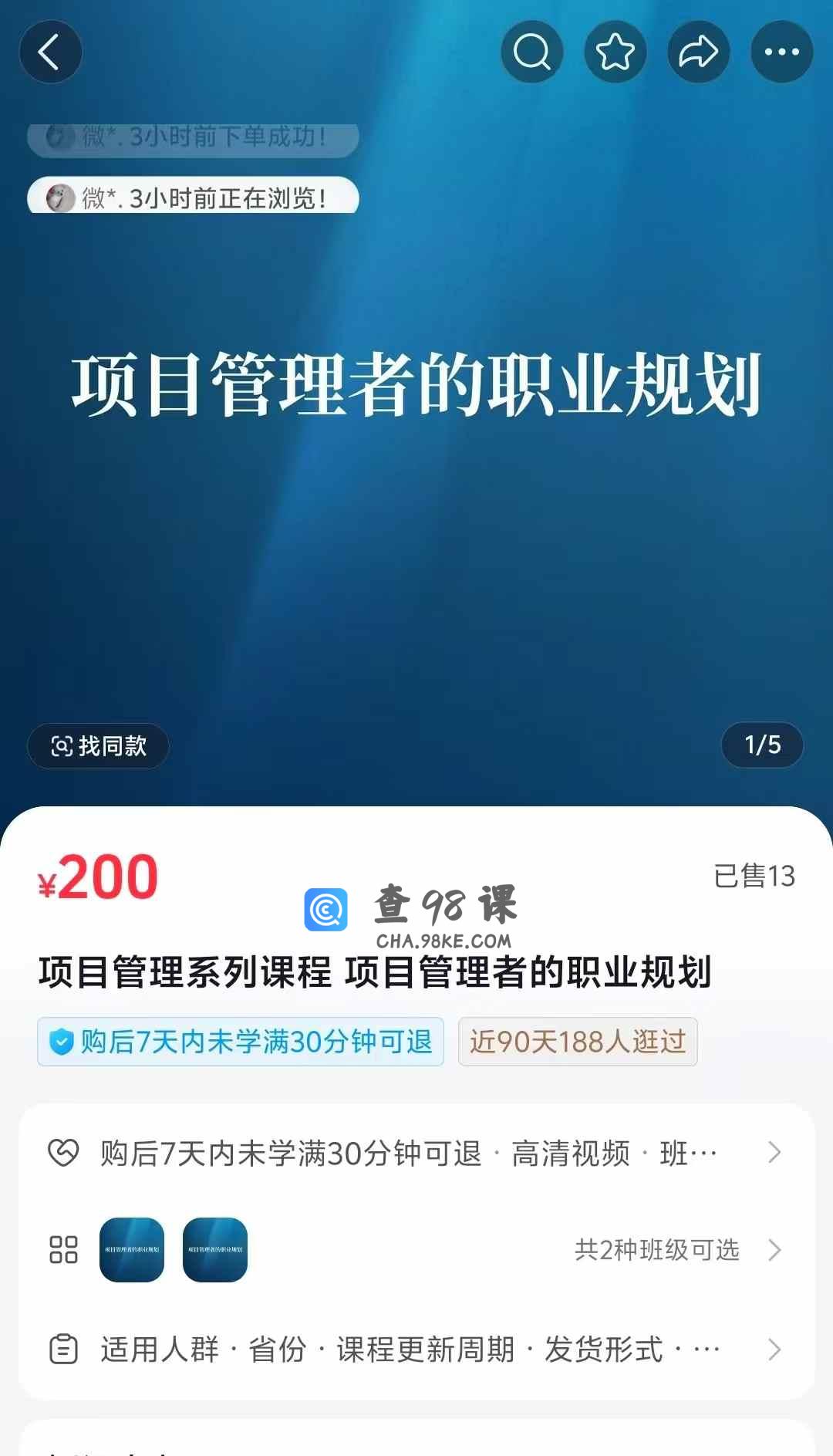This screenshot has height=1456, width=833.
Task: Open the 购后7天内未学满30分钟可退 service guarantees row
Action: [x=416, y=1154]
